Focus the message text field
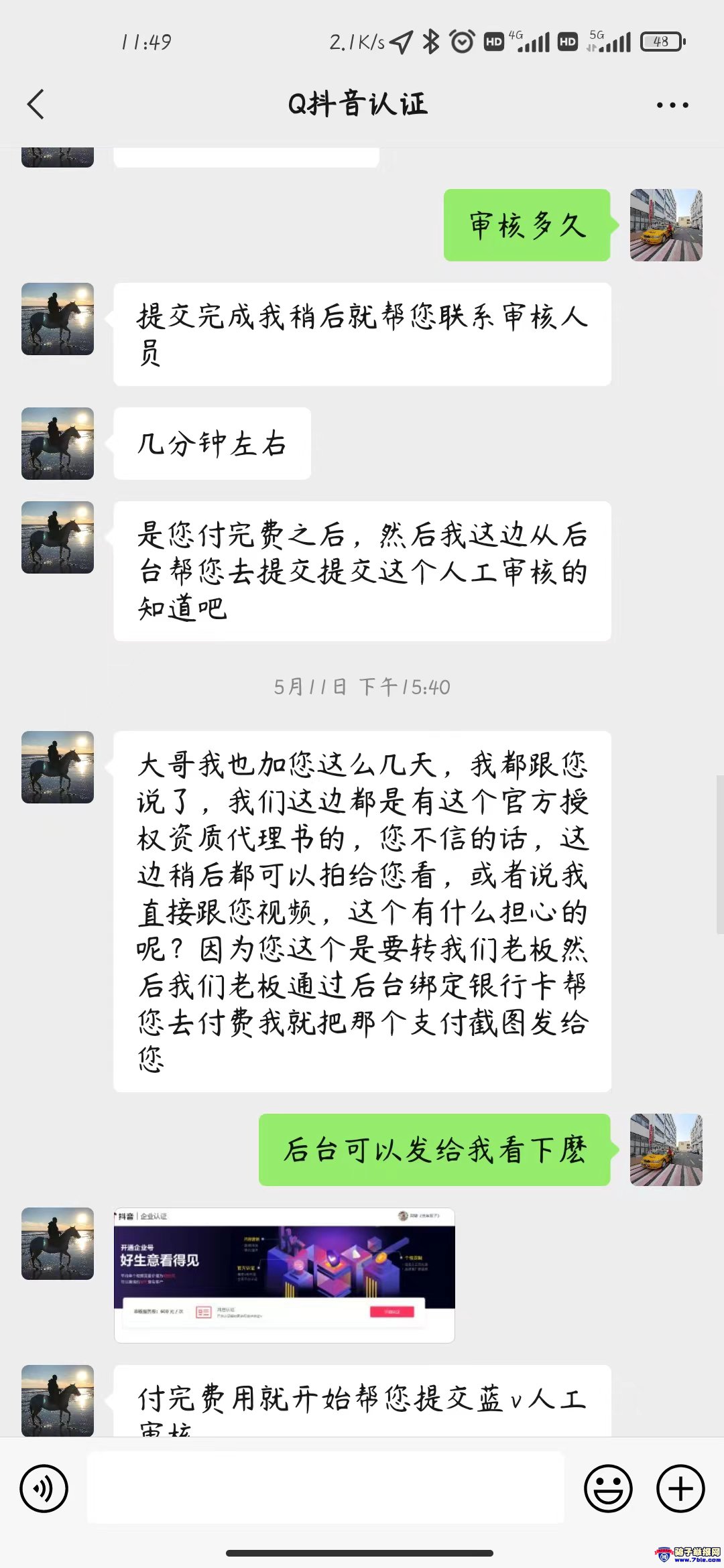This screenshot has width=724, height=1568. pyautogui.click(x=326, y=1487)
